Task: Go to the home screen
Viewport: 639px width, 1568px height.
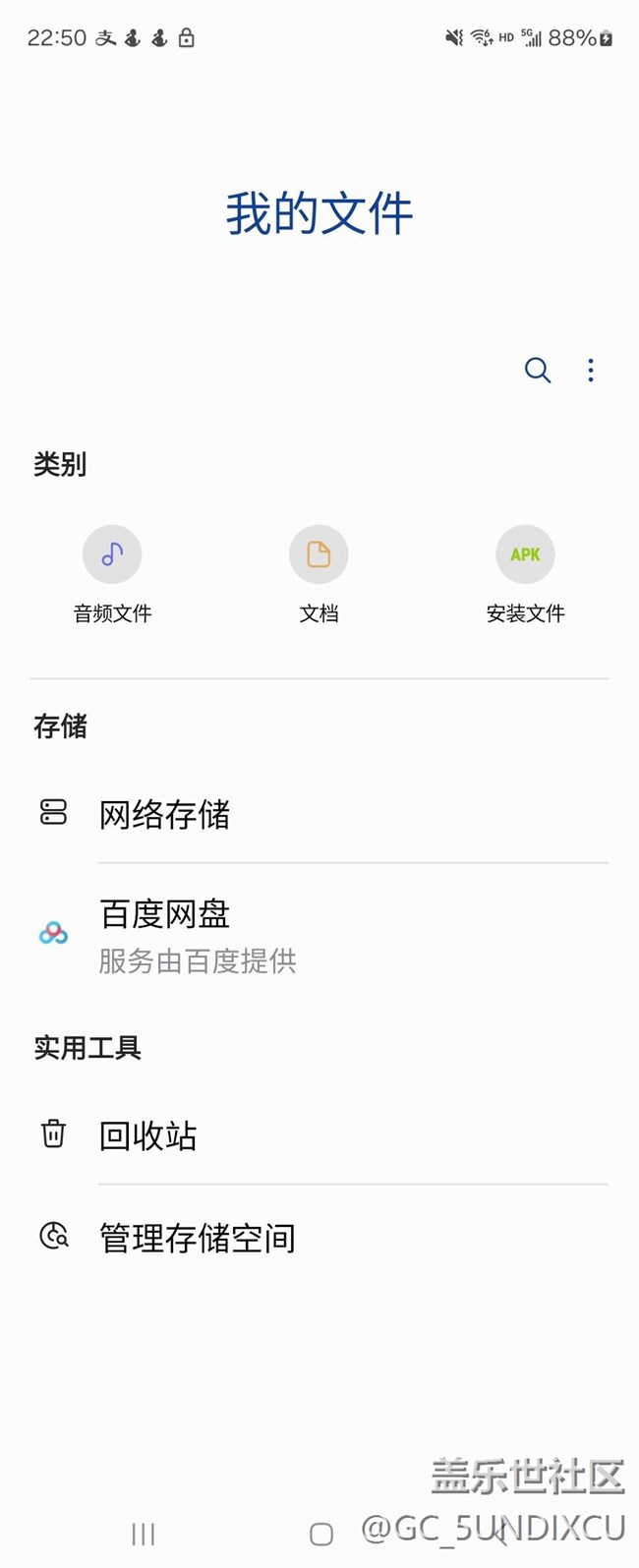Action: tap(321, 1534)
